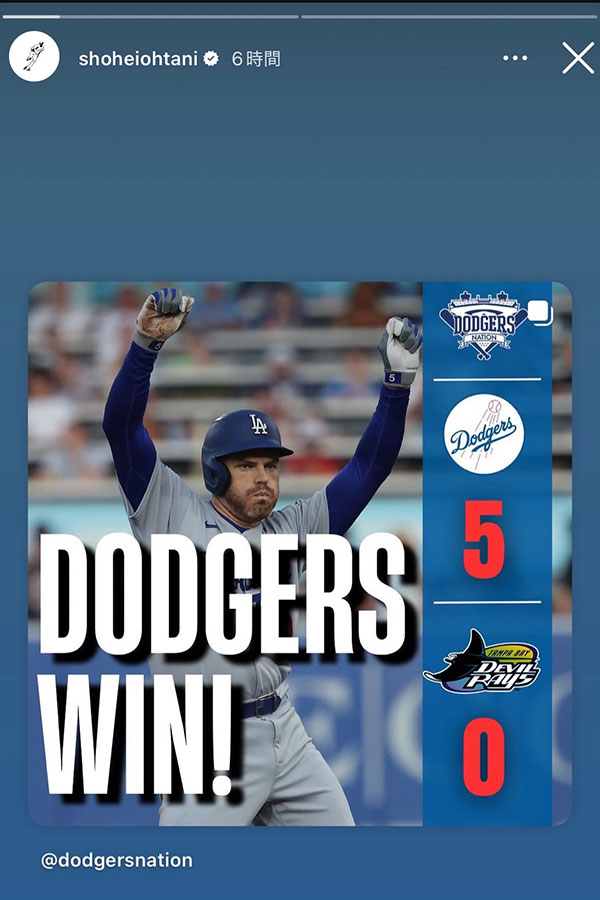Open the @dodgersnation mention

[x=117, y=860]
